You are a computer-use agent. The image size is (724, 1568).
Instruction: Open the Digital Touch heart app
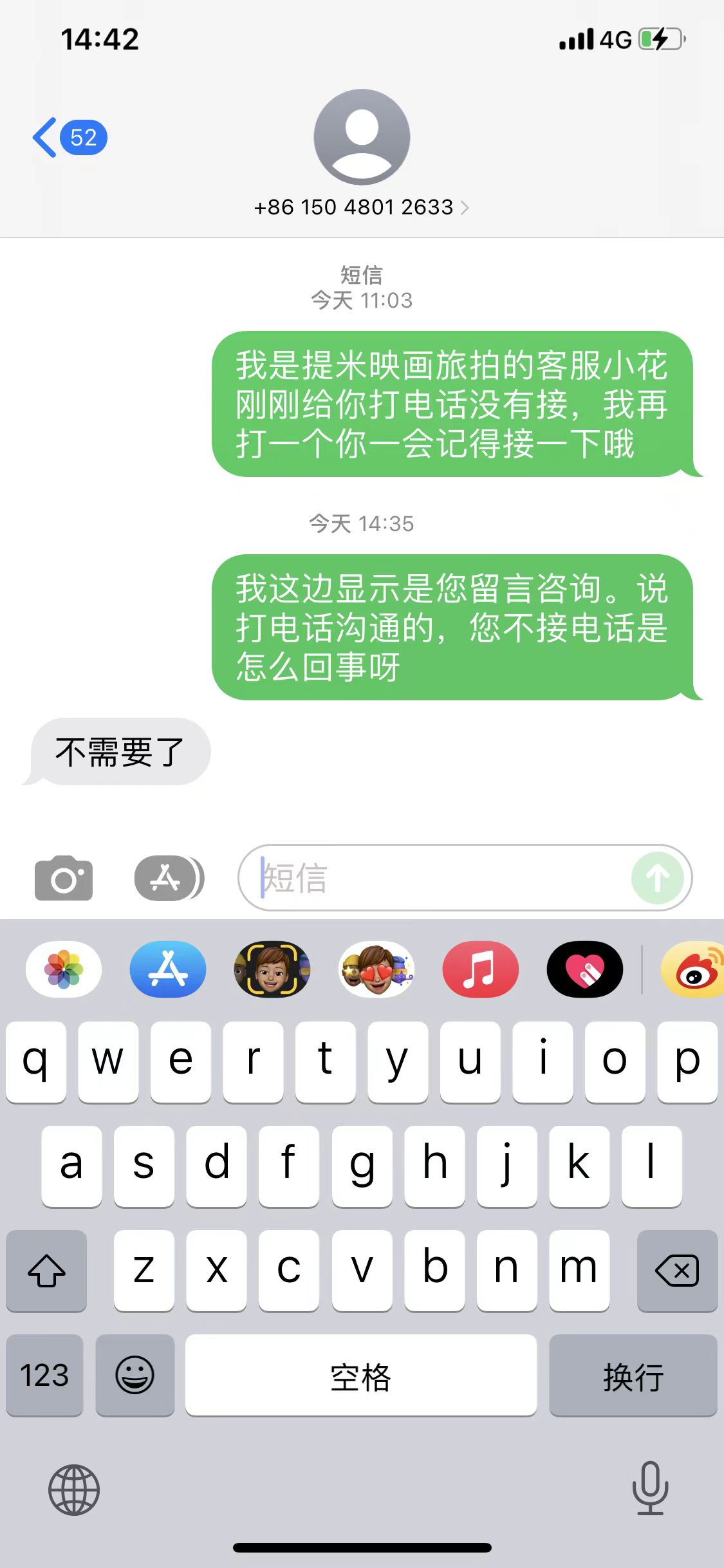coord(585,969)
